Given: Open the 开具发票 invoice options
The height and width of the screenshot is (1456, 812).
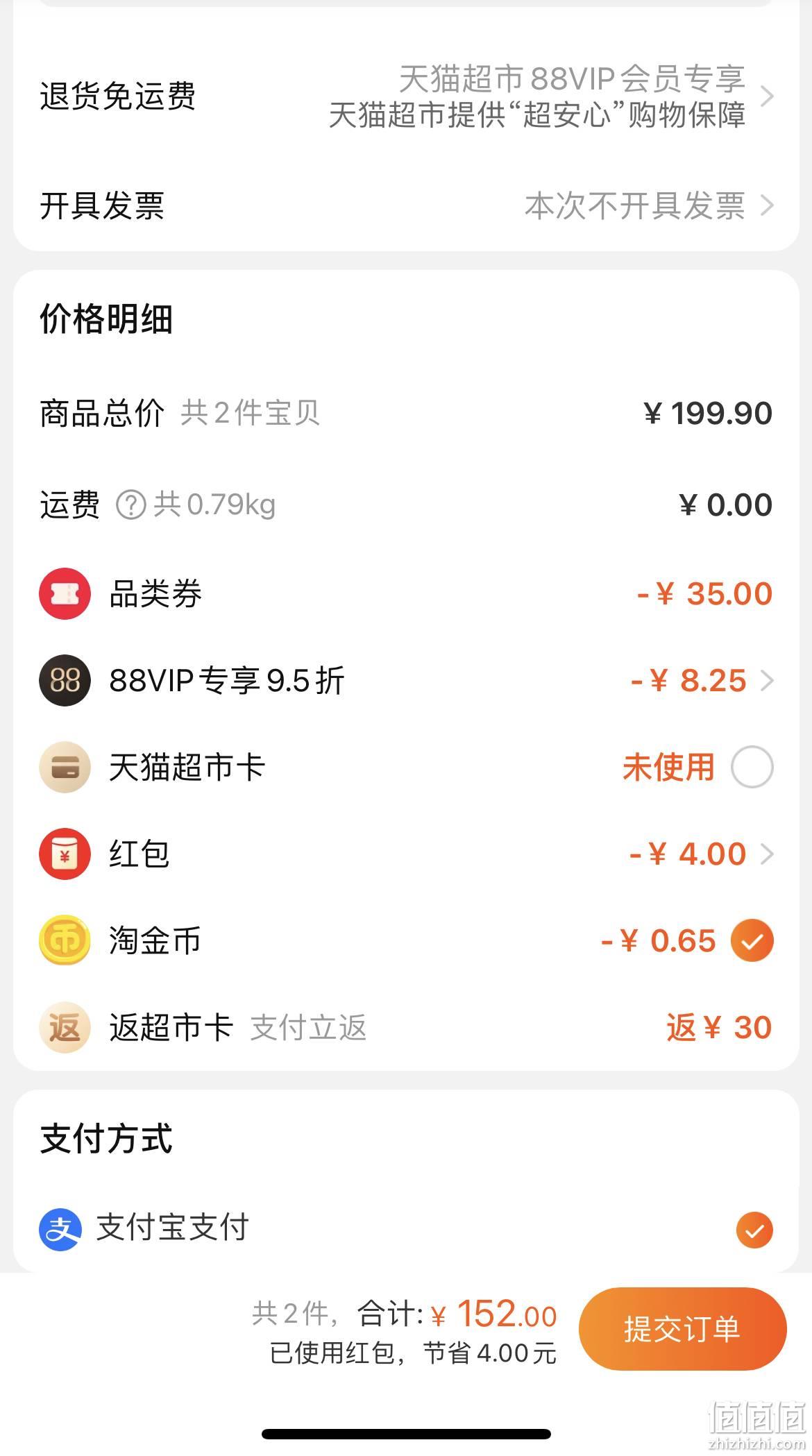Looking at the screenshot, I should (x=406, y=206).
